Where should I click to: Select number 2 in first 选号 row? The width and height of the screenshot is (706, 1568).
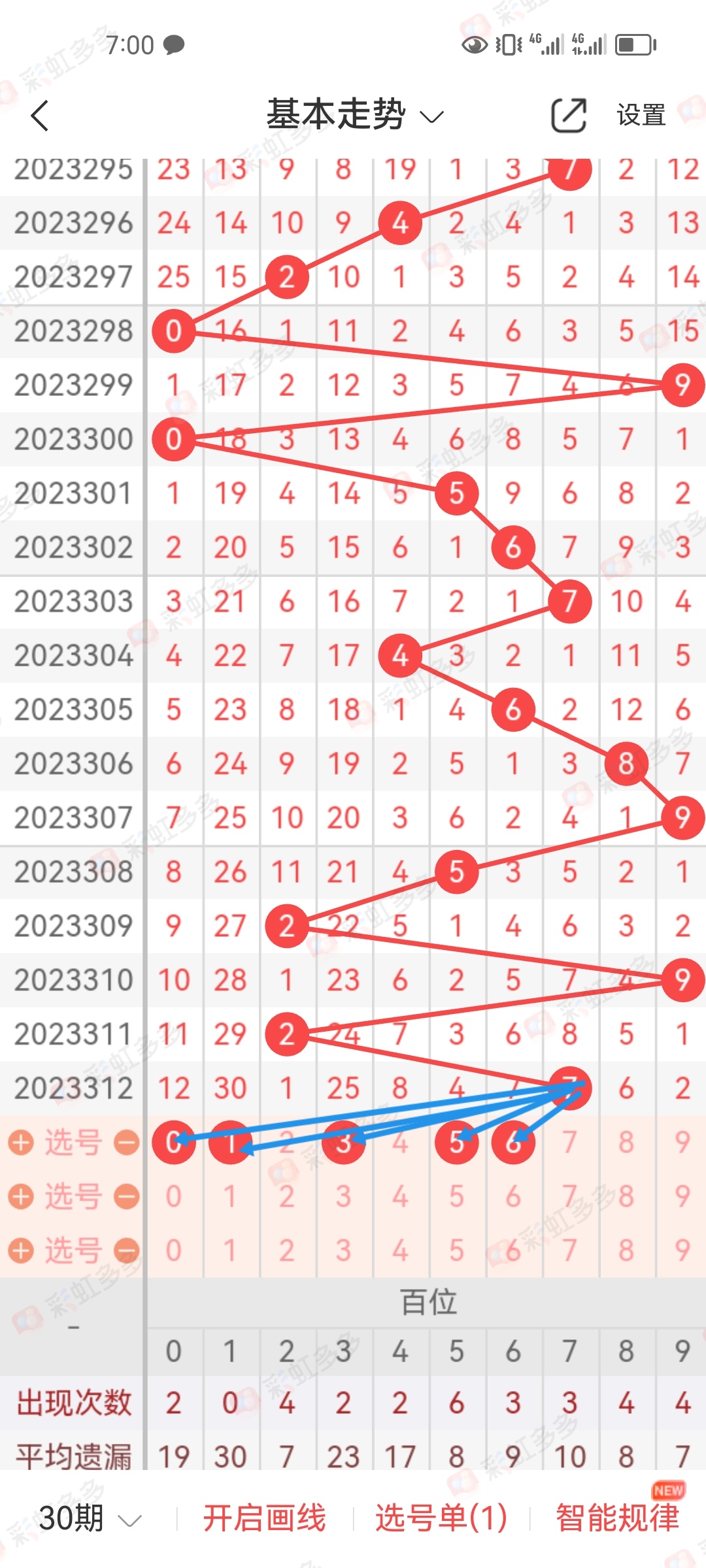(x=286, y=1142)
